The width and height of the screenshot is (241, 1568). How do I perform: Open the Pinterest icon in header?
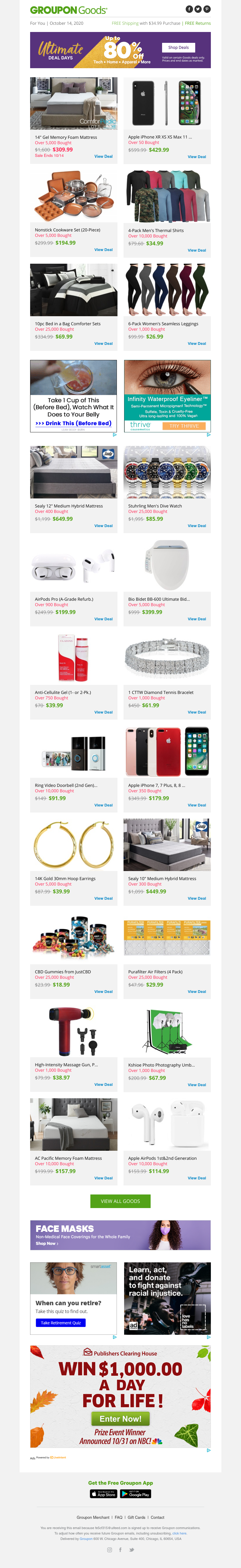pyautogui.click(x=207, y=9)
